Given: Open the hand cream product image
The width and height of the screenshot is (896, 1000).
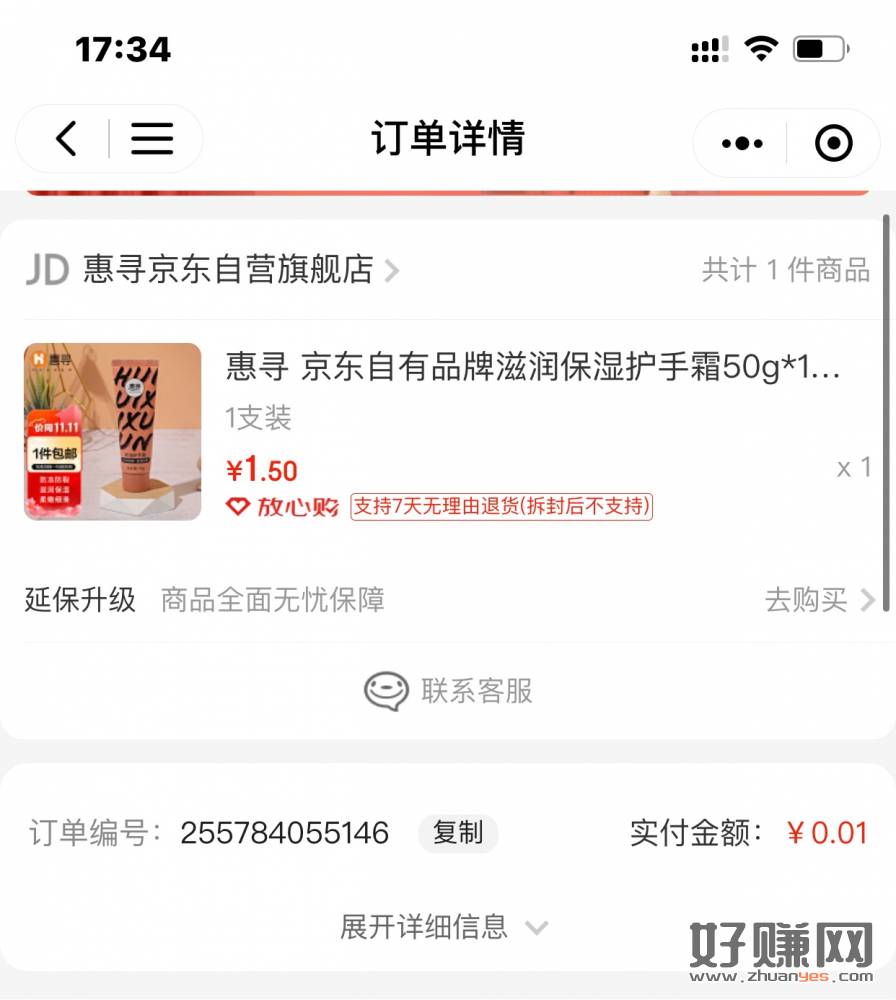Looking at the screenshot, I should 113,432.
